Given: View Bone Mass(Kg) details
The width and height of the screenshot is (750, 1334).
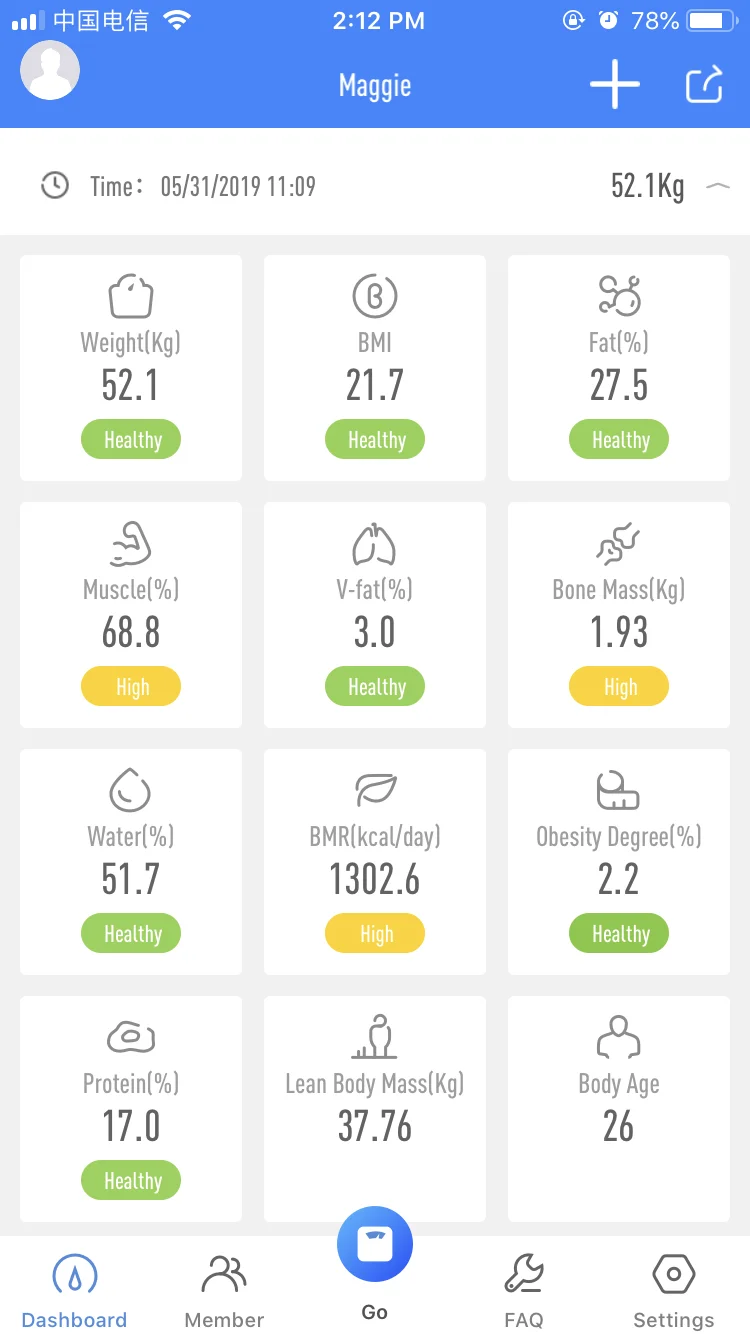Looking at the screenshot, I should pos(619,615).
